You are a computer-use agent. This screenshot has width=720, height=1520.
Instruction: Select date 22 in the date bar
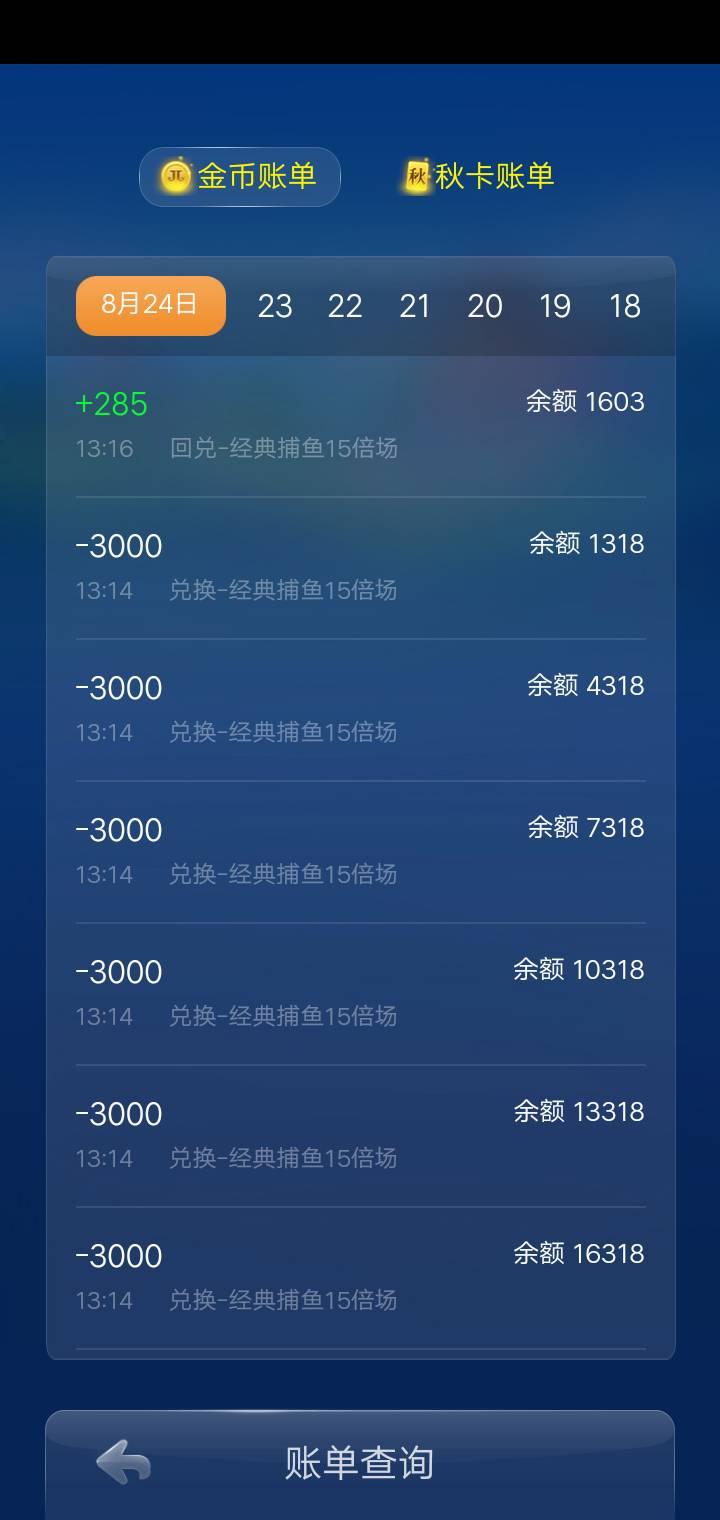[346, 306]
